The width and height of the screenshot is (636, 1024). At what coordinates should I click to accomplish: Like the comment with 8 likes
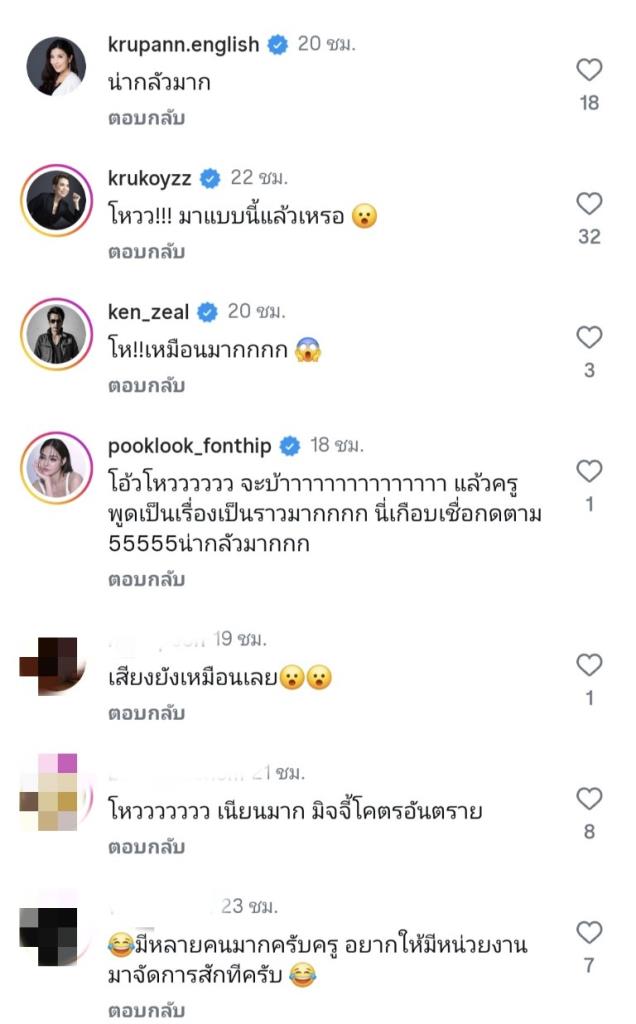589,799
